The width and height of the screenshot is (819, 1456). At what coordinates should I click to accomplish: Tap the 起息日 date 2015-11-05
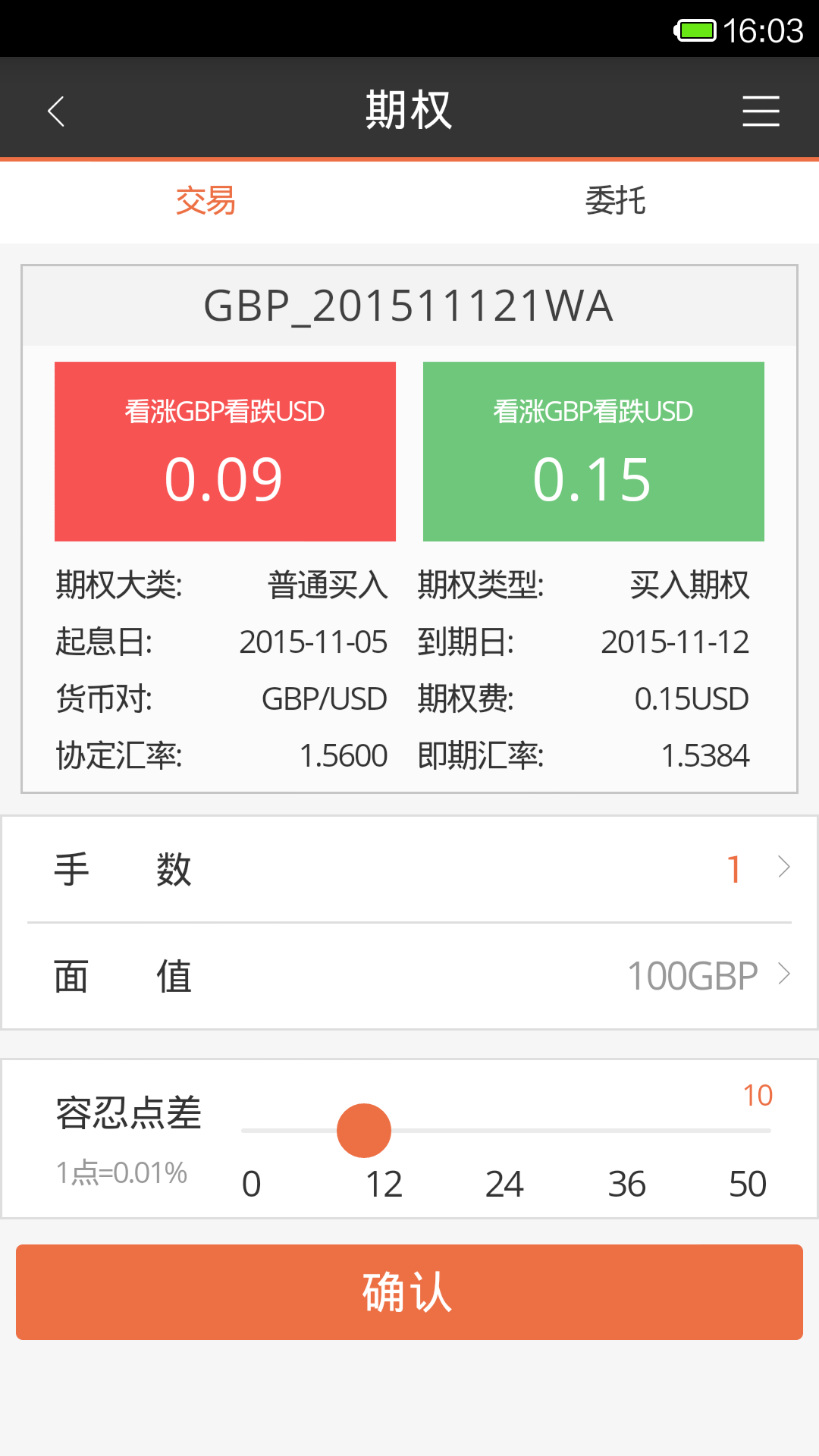tap(313, 642)
